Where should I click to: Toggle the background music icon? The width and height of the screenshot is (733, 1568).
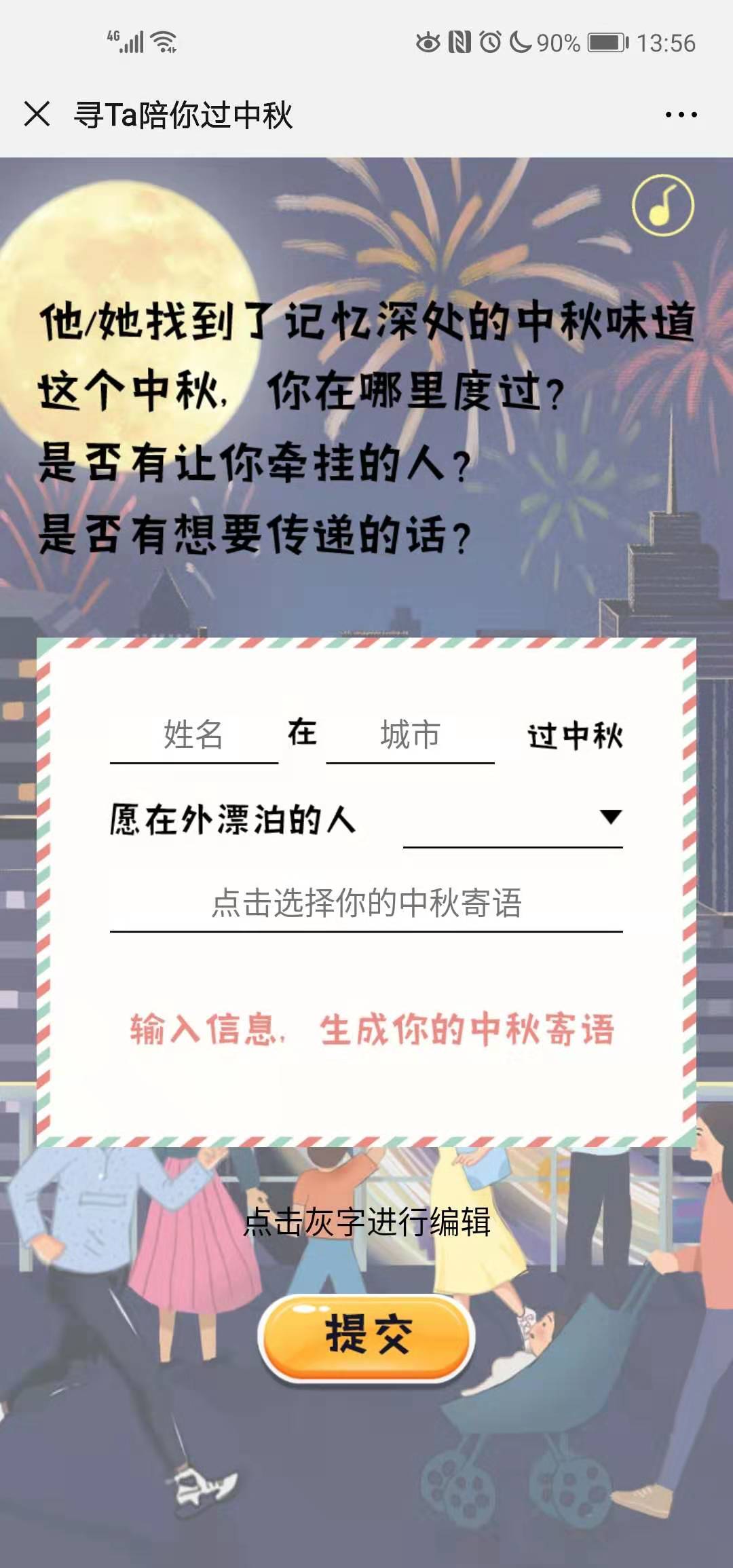[x=663, y=206]
